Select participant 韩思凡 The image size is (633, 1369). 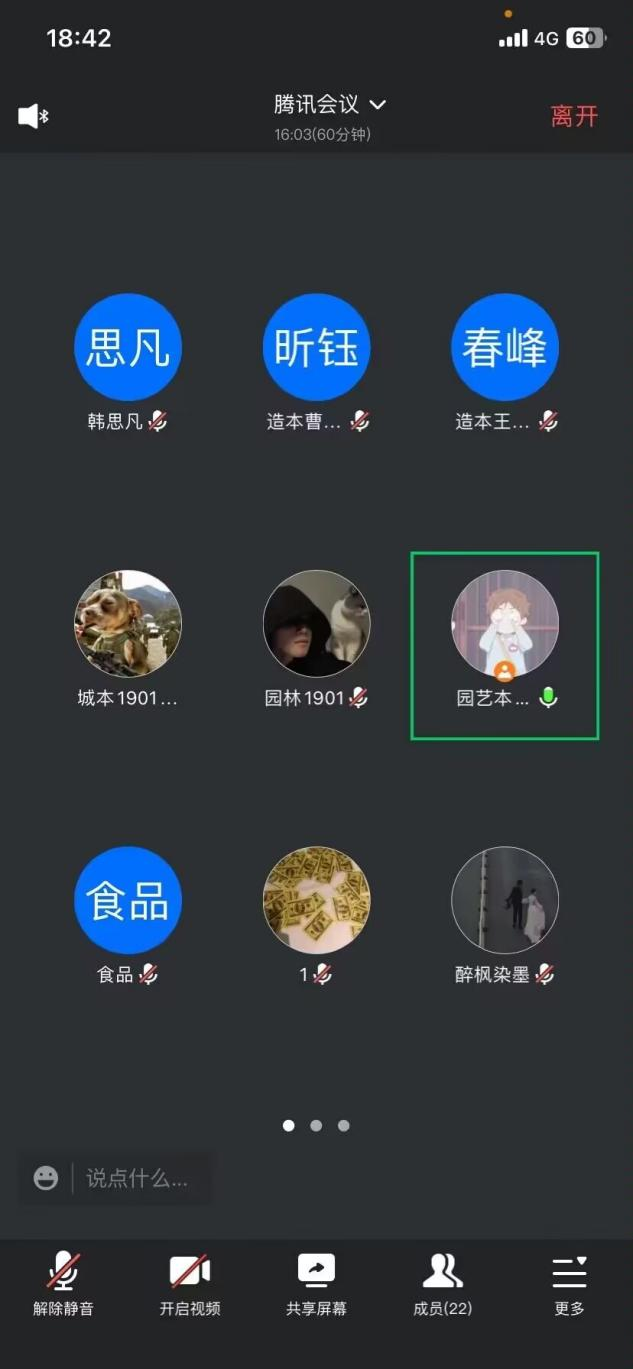[x=127, y=348]
